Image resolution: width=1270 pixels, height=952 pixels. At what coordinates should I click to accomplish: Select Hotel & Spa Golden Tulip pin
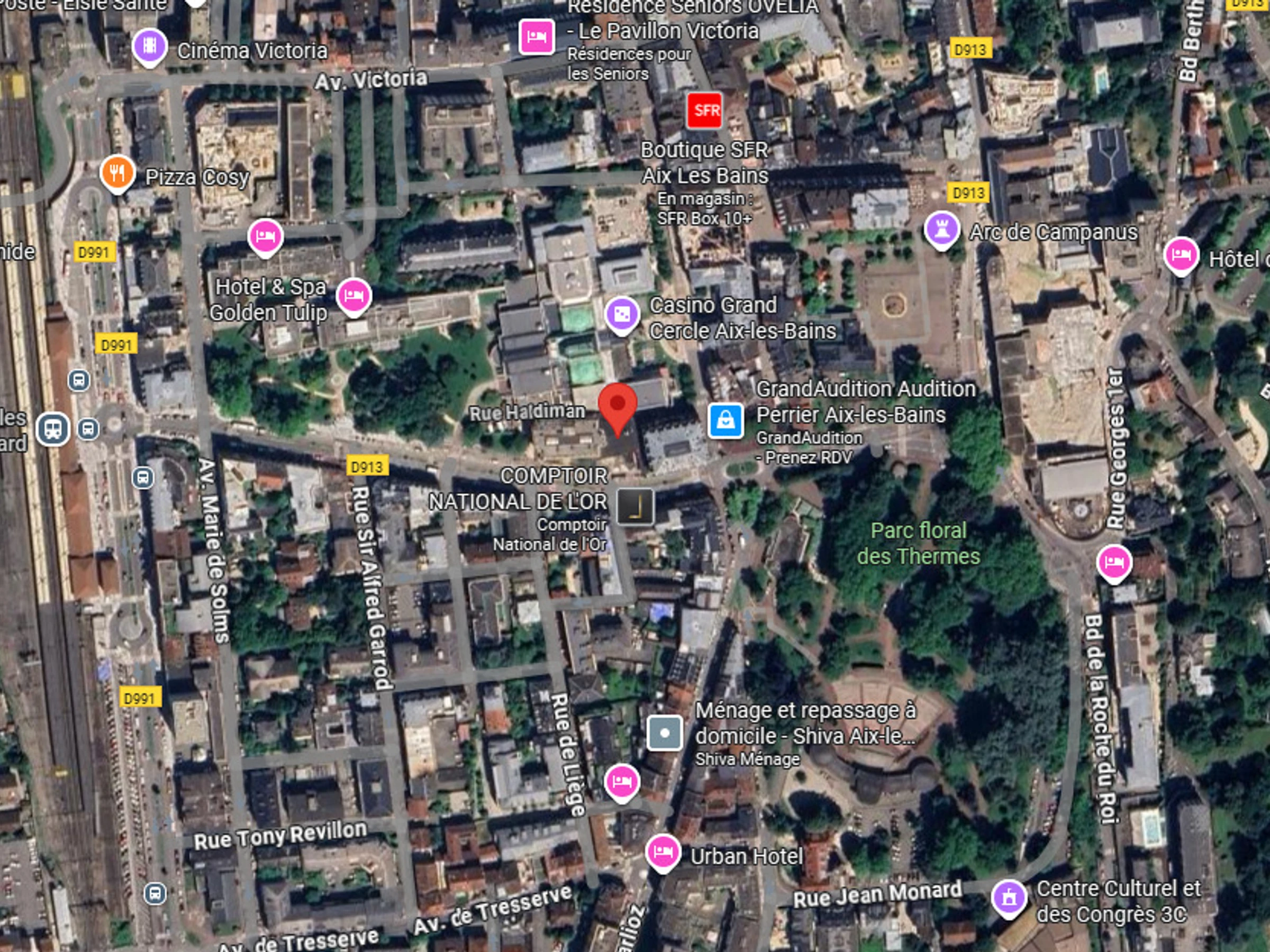click(353, 296)
